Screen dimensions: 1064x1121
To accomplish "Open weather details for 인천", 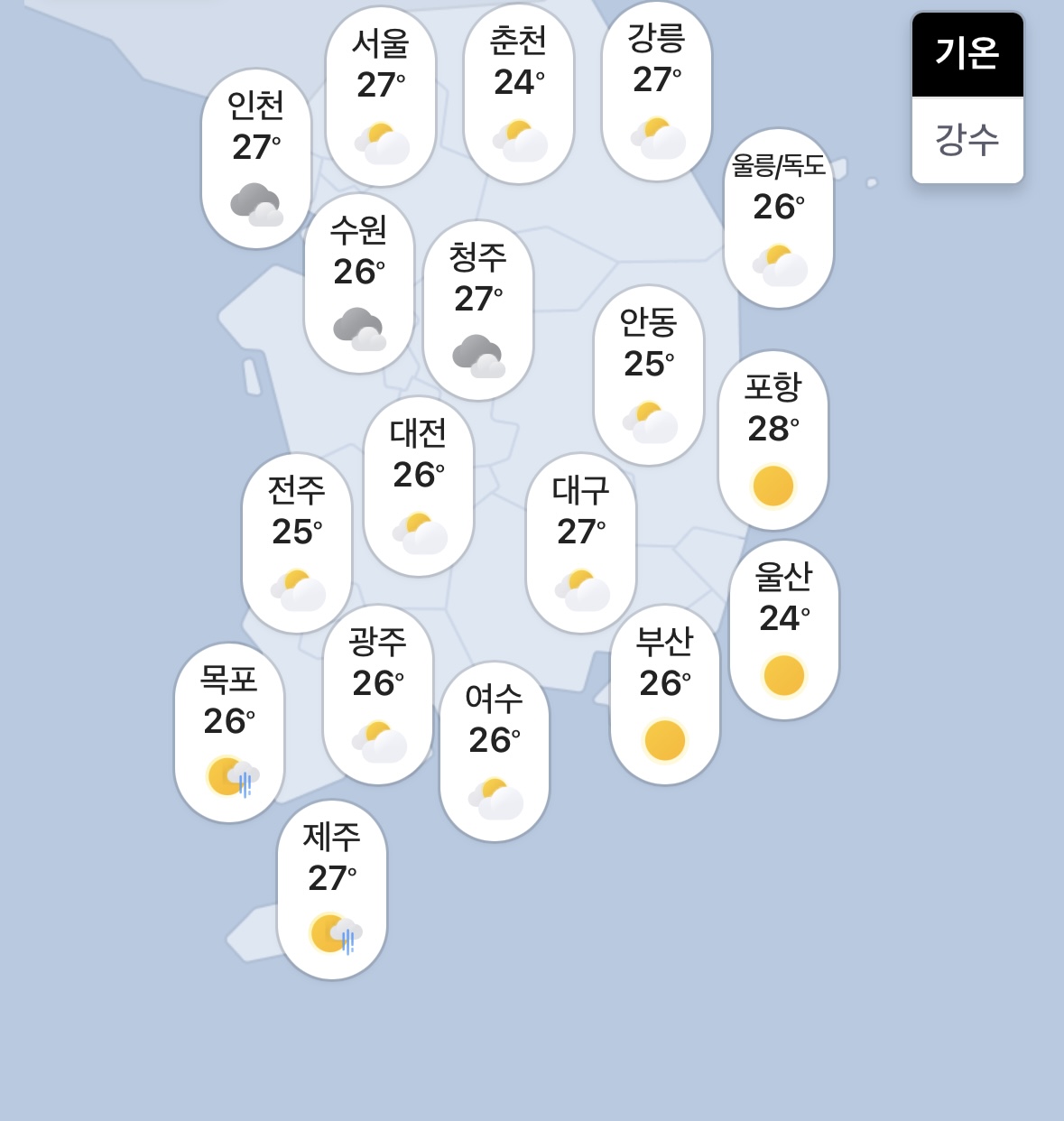I will tap(256, 158).
